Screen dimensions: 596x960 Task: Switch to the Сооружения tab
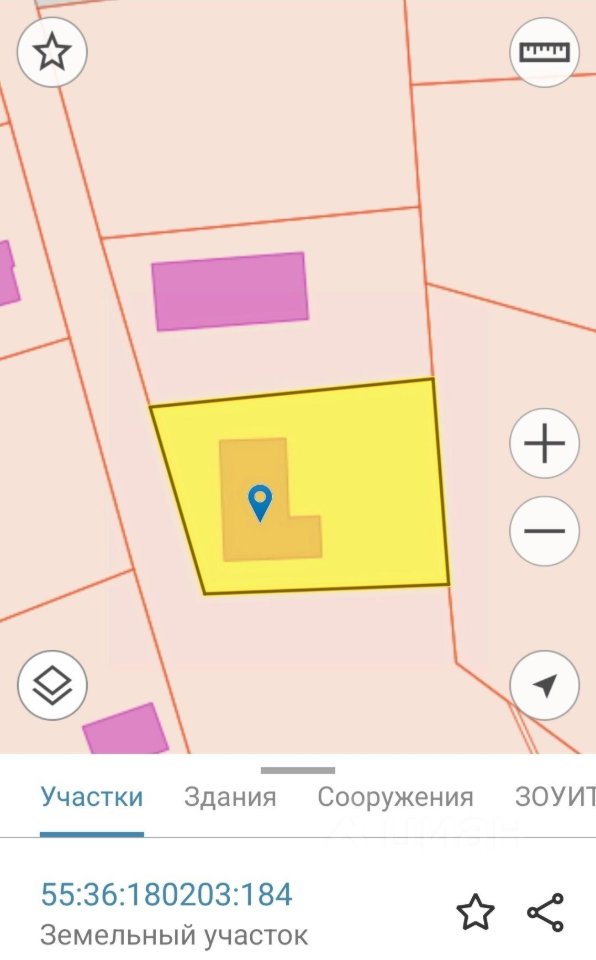coord(395,797)
